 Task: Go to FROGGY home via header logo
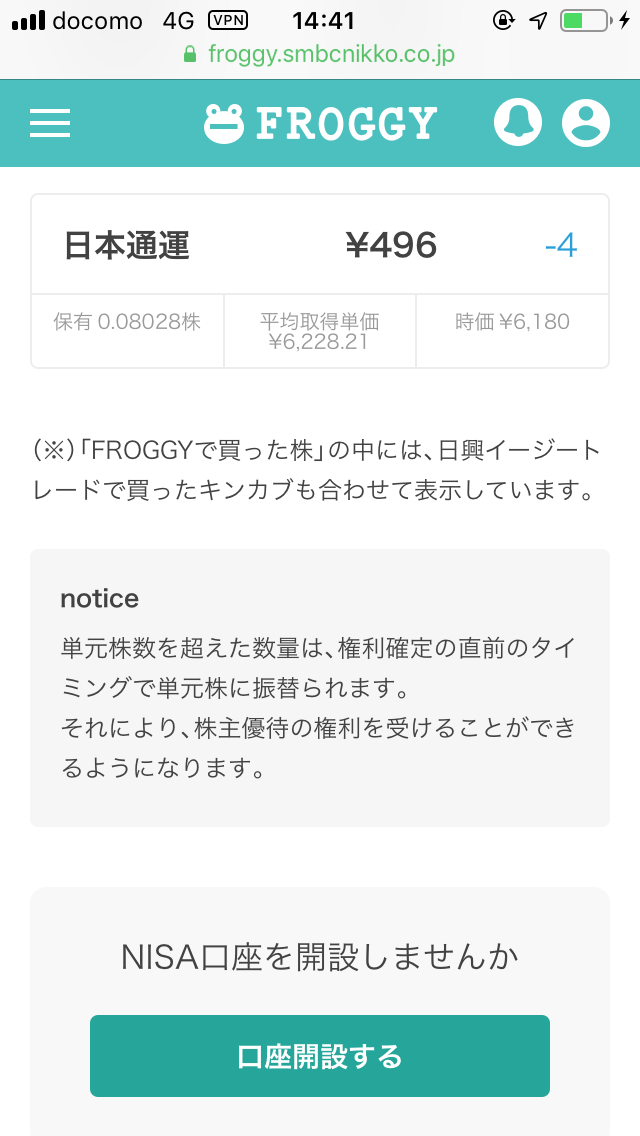[x=320, y=123]
